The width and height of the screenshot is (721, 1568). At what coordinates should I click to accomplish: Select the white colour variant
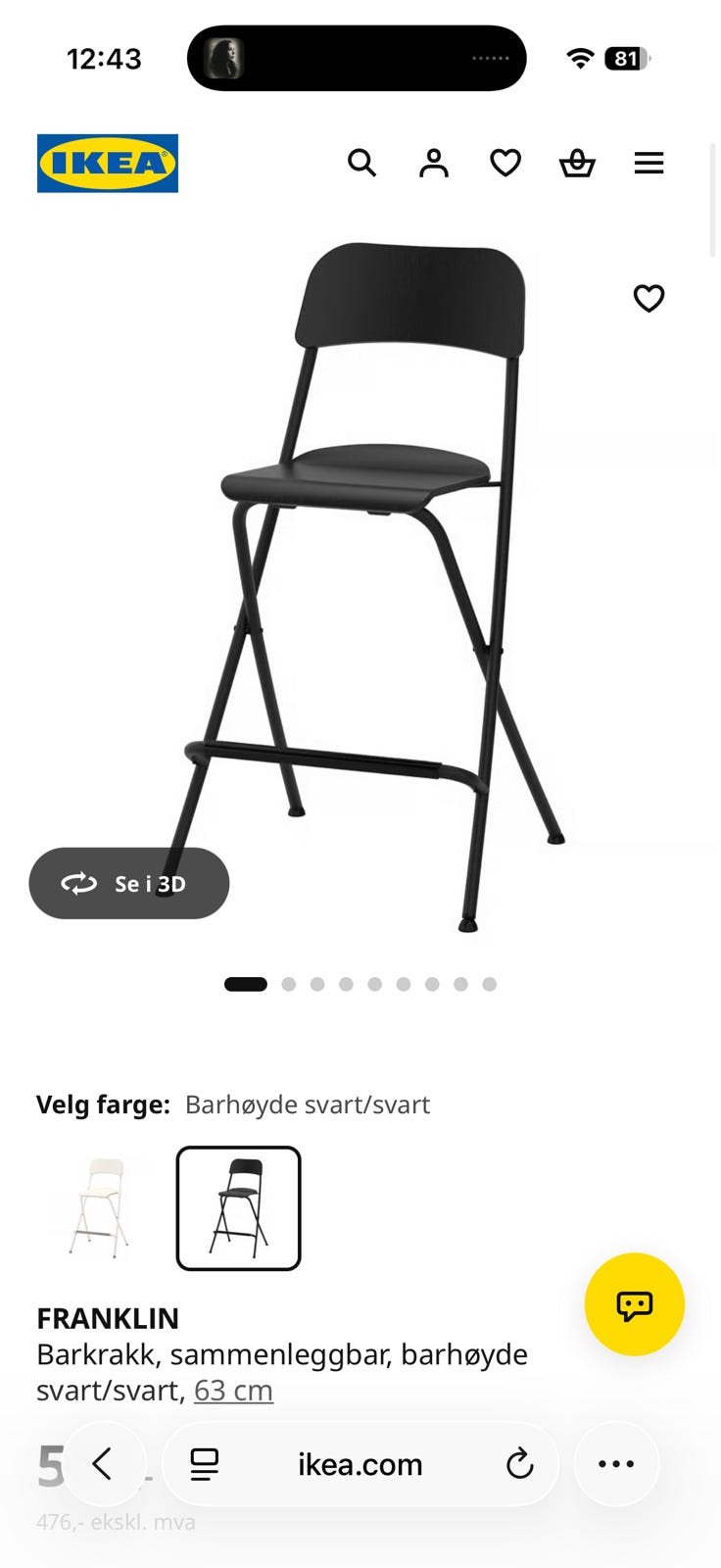(99, 1207)
